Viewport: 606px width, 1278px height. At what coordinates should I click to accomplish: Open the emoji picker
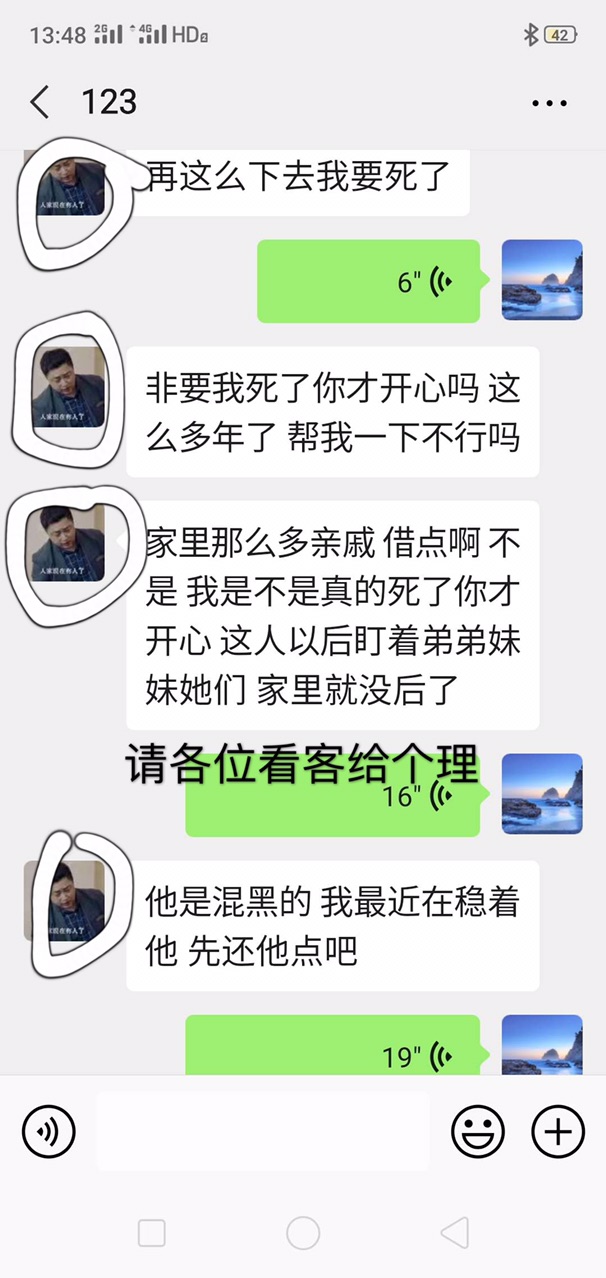477,1132
